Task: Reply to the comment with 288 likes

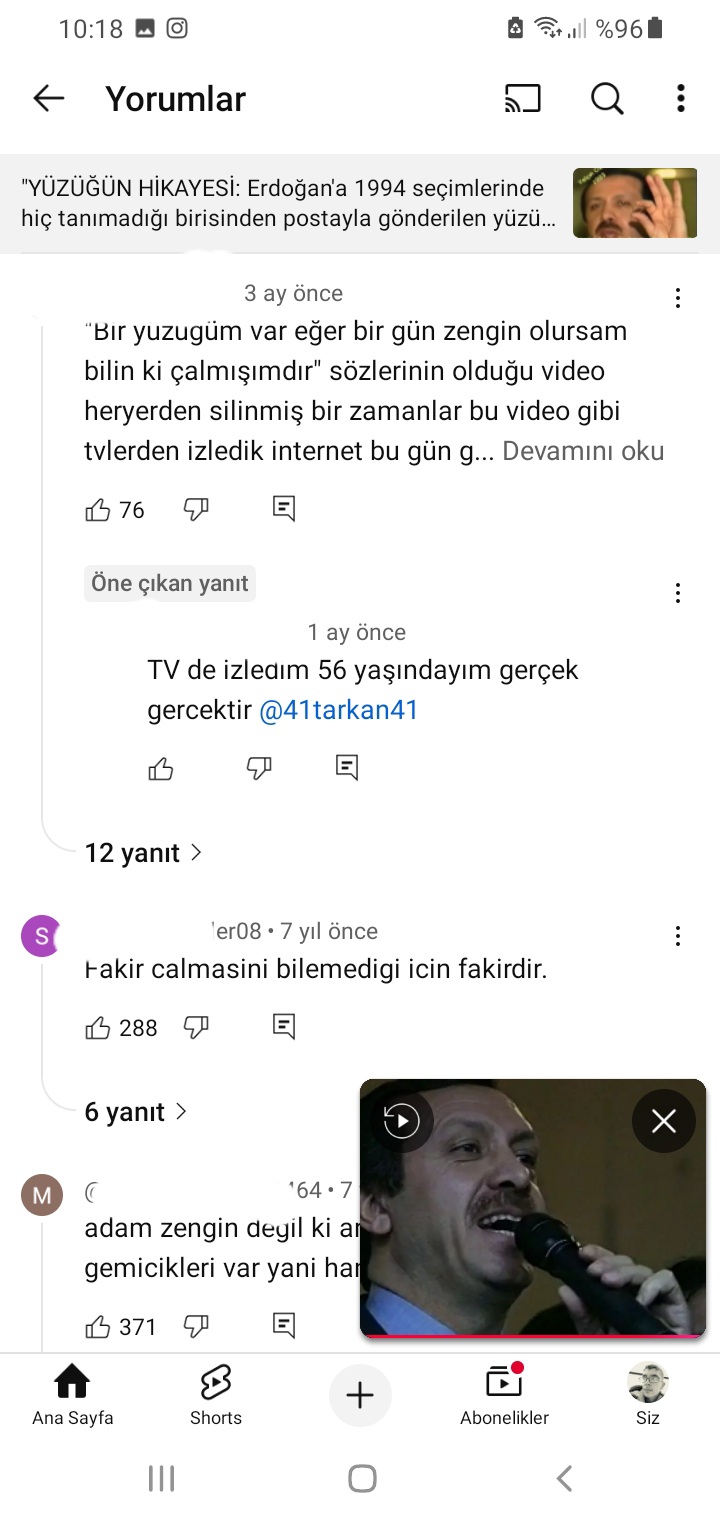Action: (284, 1027)
